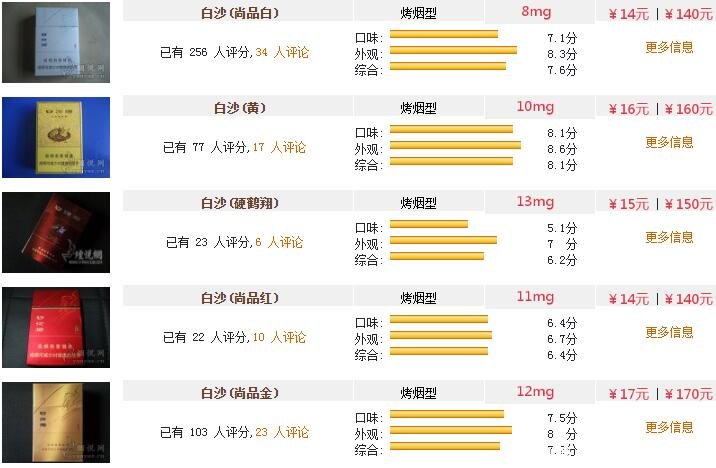View the 17 人评论 comments link
716x468 pixels.
[x=279, y=147]
